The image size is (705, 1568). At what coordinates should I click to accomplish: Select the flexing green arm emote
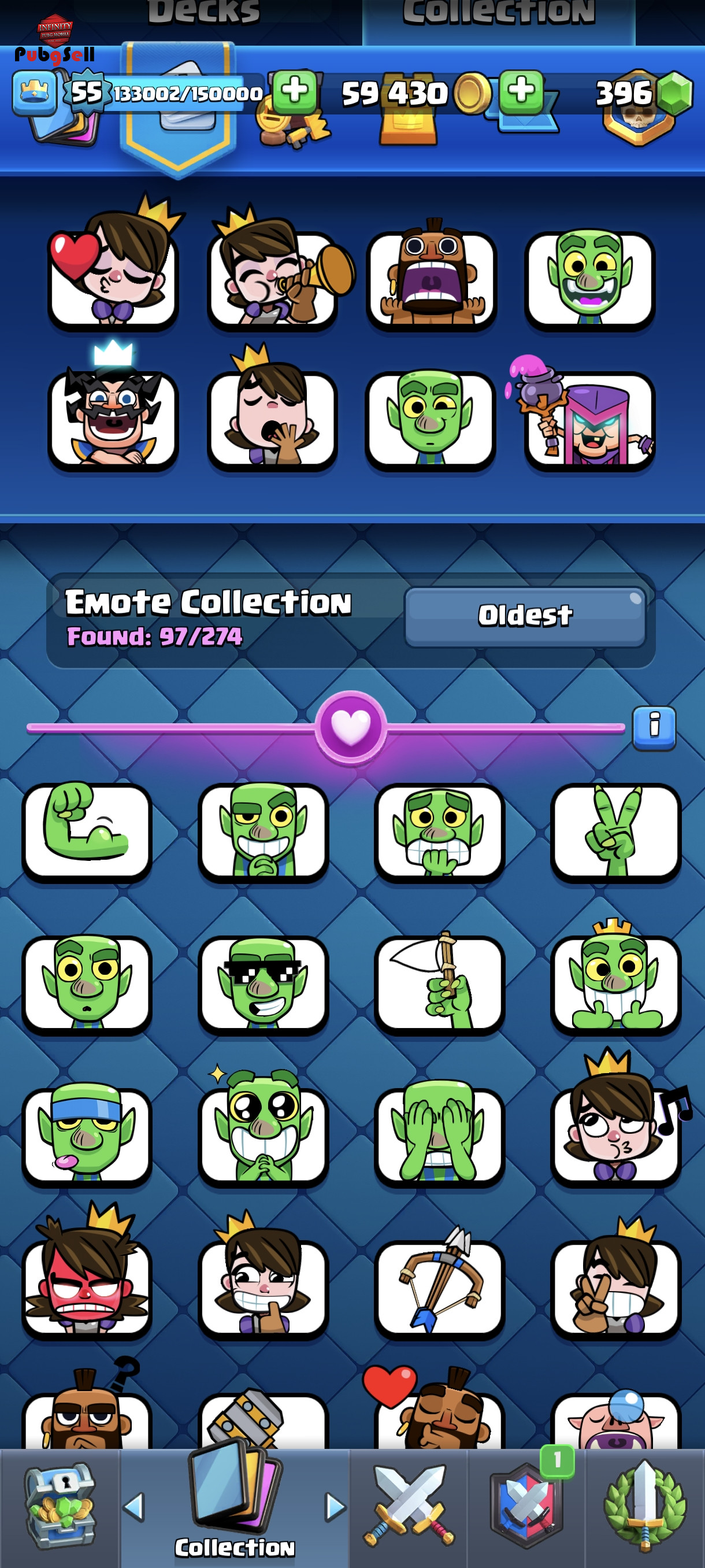tap(87, 831)
